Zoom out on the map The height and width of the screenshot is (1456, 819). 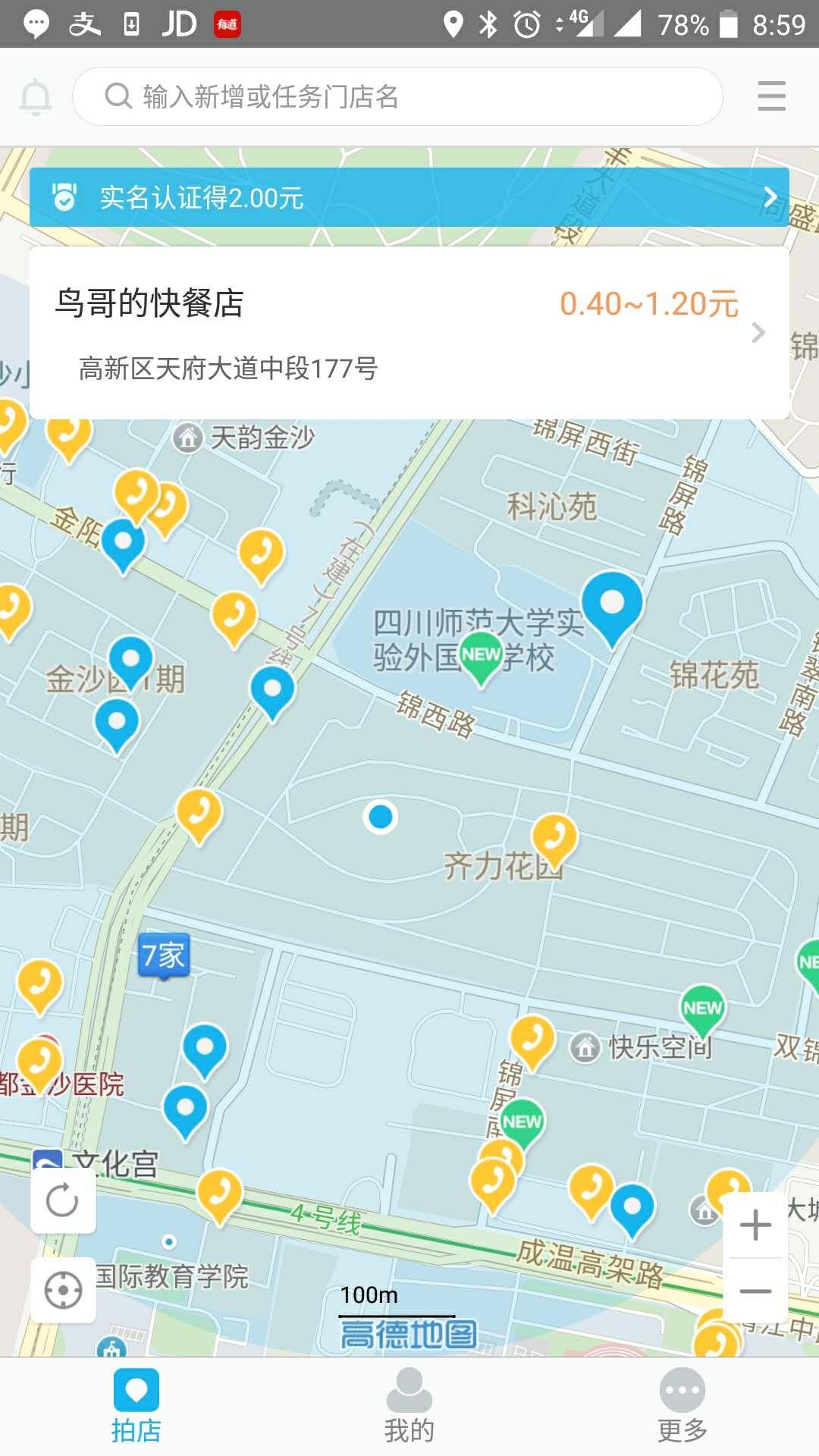pyautogui.click(x=755, y=1291)
